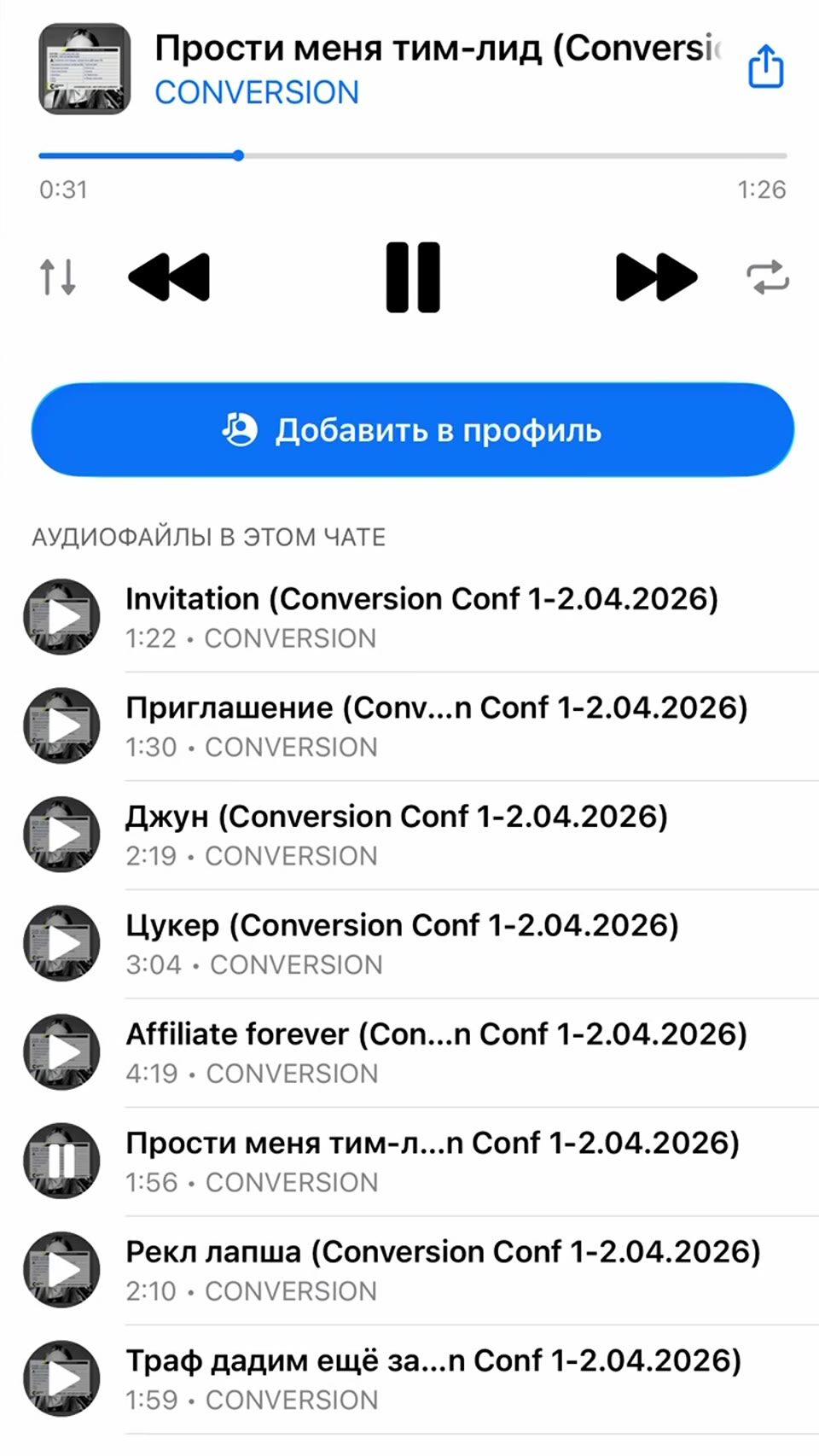Play Рекл лапша track
Screen dimensions: 819x1456
[61, 1270]
